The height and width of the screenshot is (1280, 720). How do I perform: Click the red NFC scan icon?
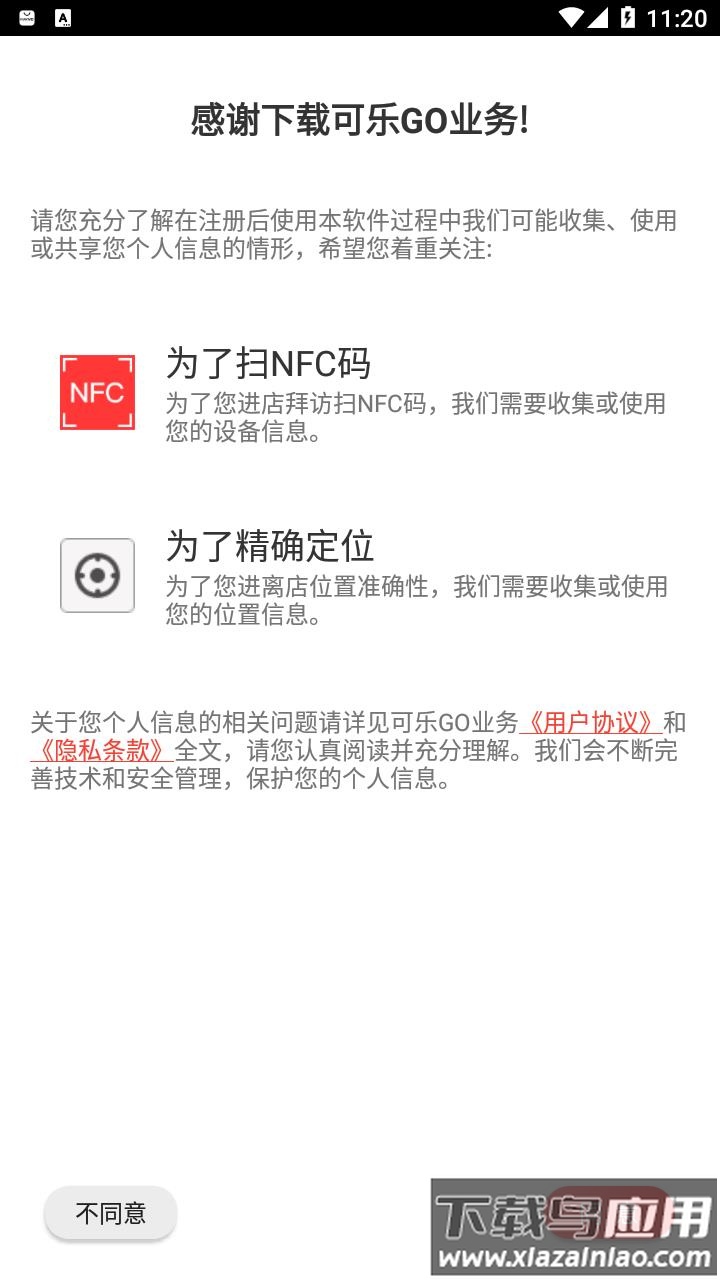97,392
